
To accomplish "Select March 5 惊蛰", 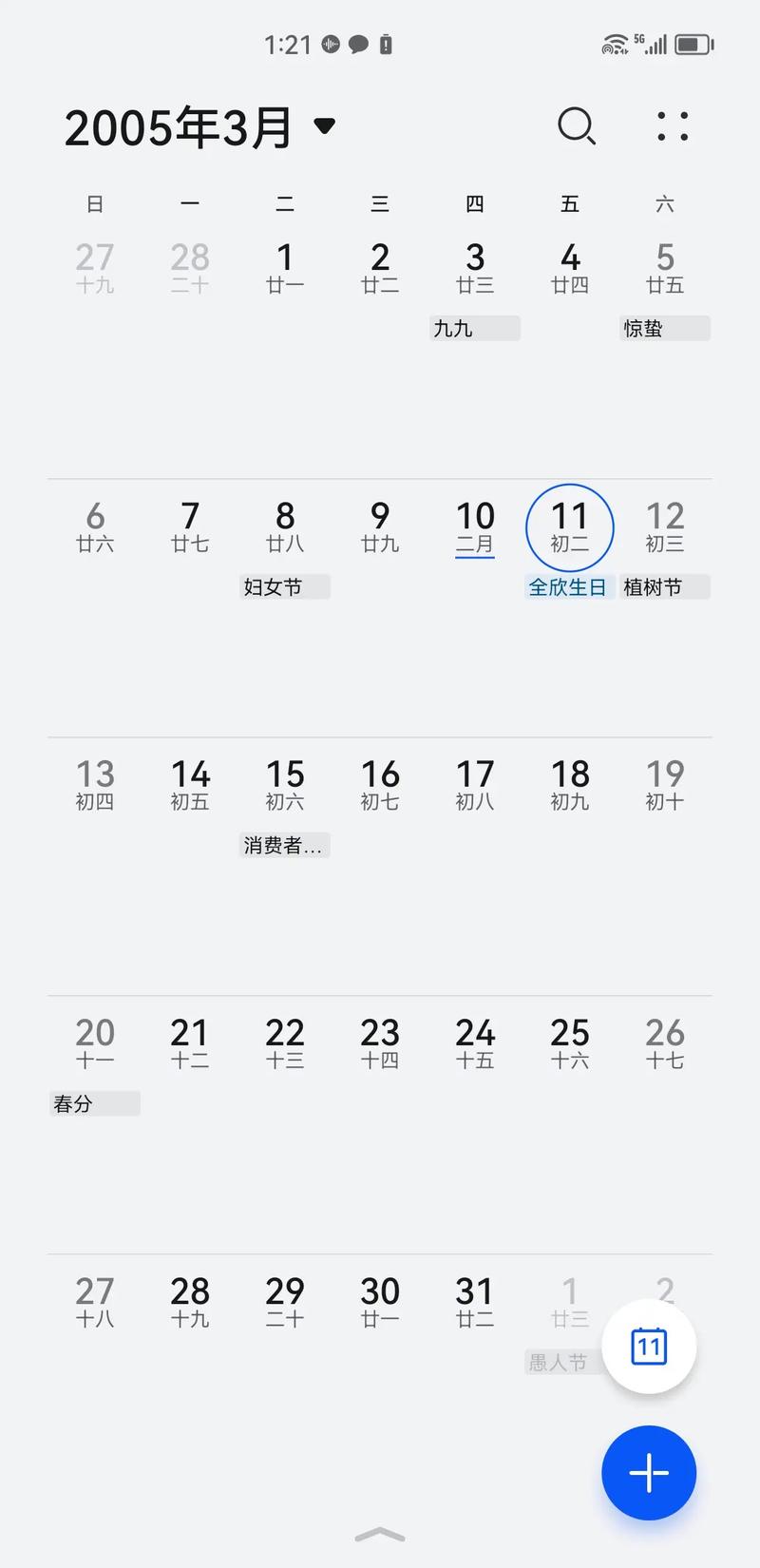I will (x=665, y=269).
